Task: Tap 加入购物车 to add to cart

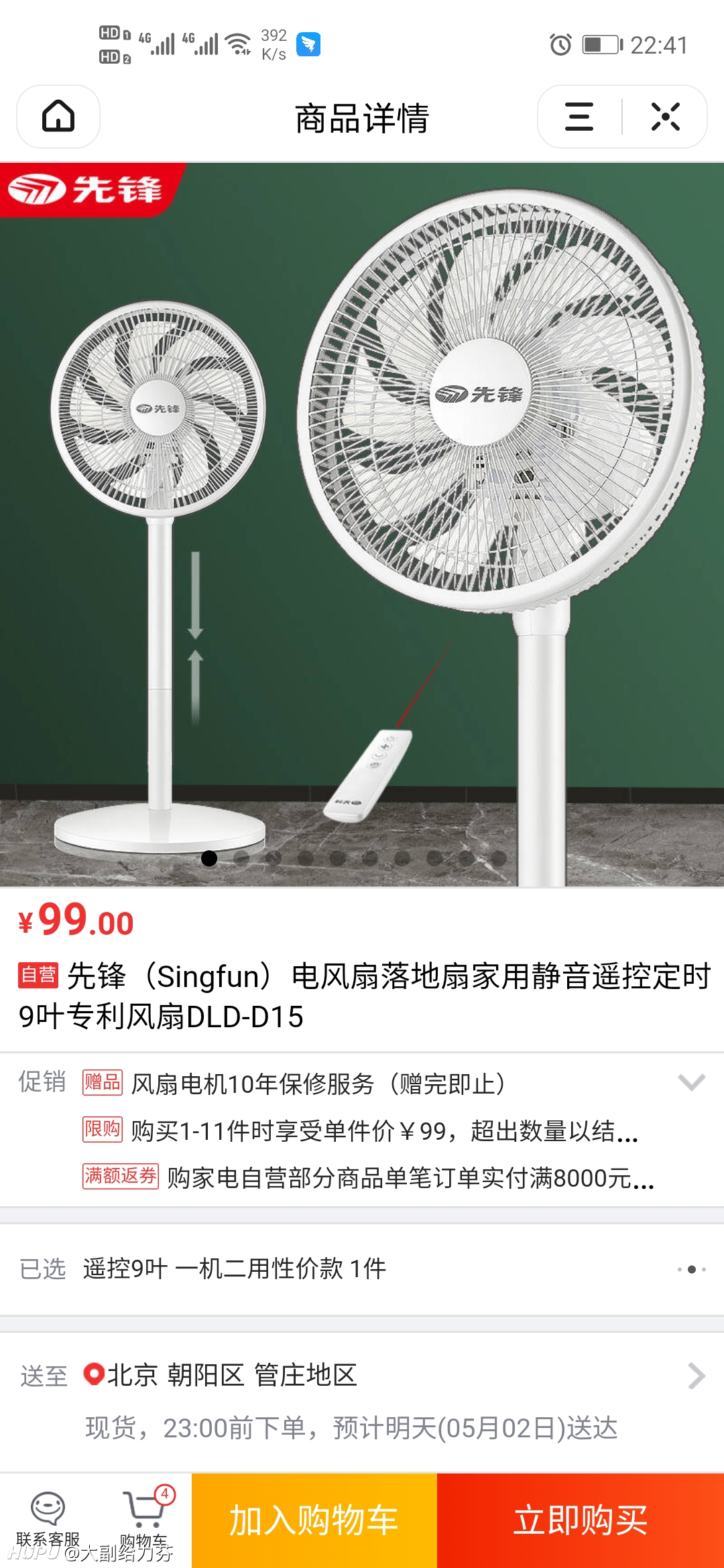Action: 314,1520
